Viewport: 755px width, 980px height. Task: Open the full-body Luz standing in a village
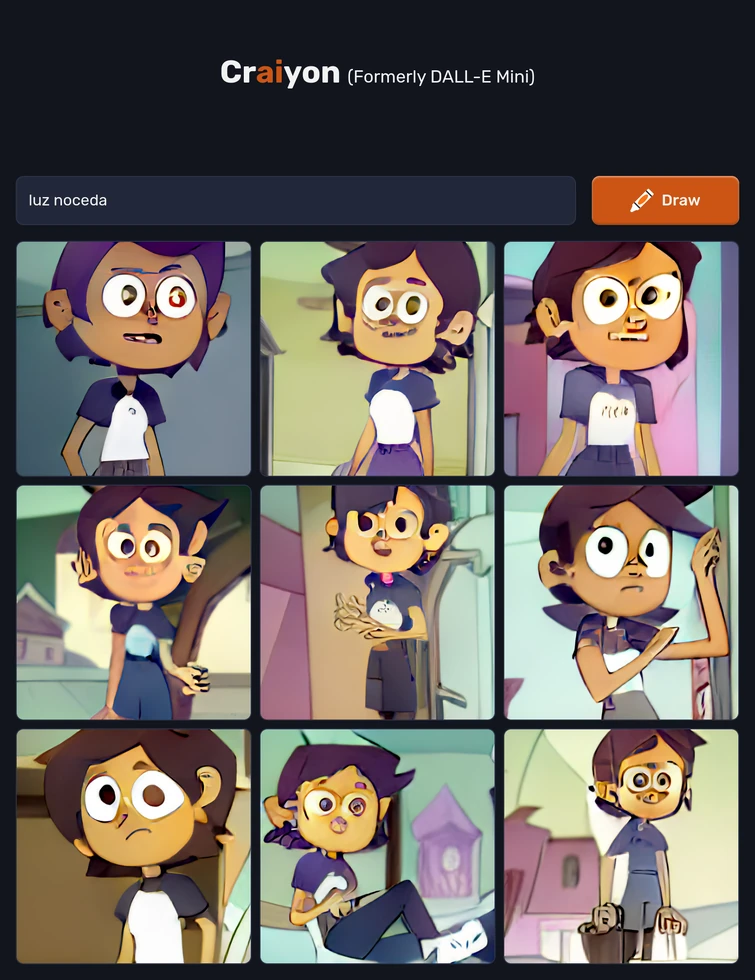click(621, 845)
